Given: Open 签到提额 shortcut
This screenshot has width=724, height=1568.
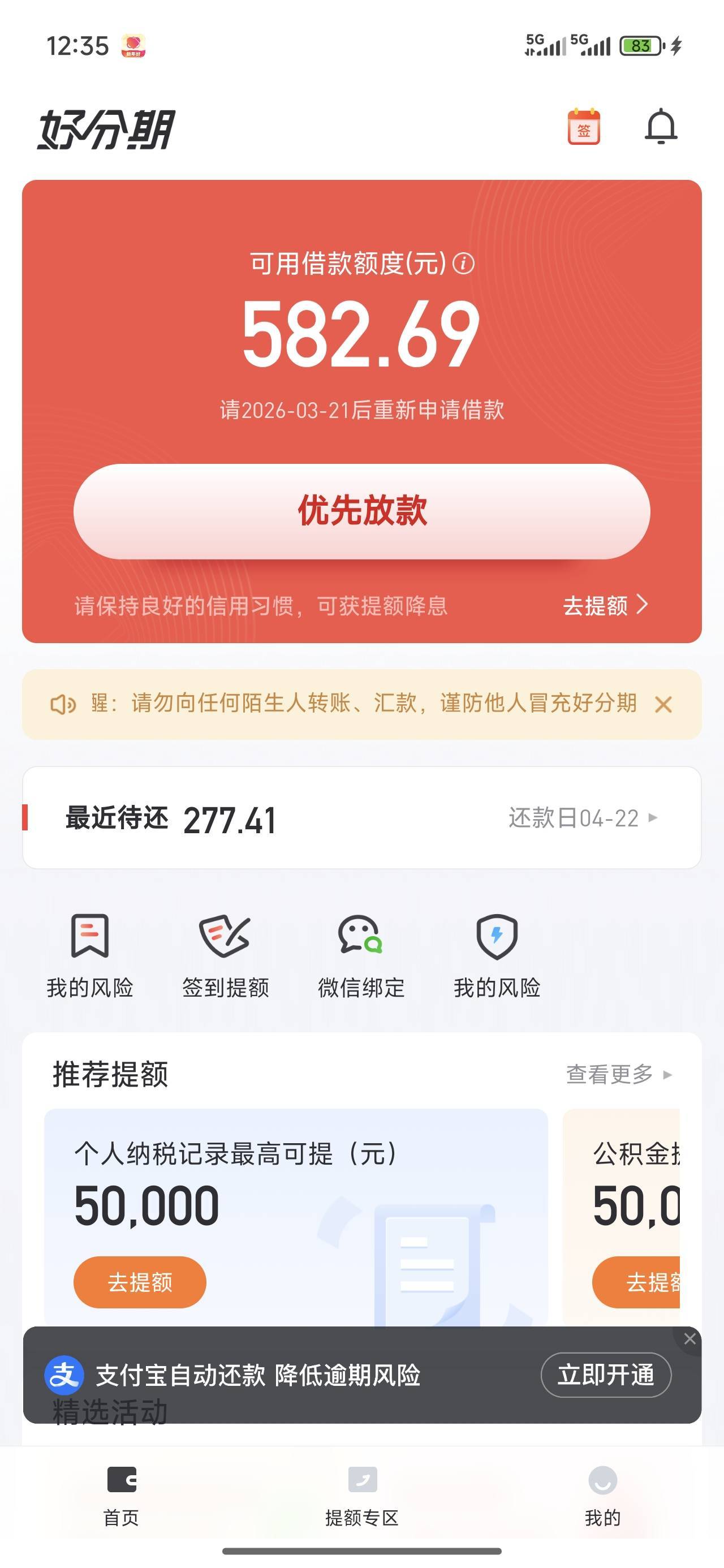Looking at the screenshot, I should coord(225,955).
